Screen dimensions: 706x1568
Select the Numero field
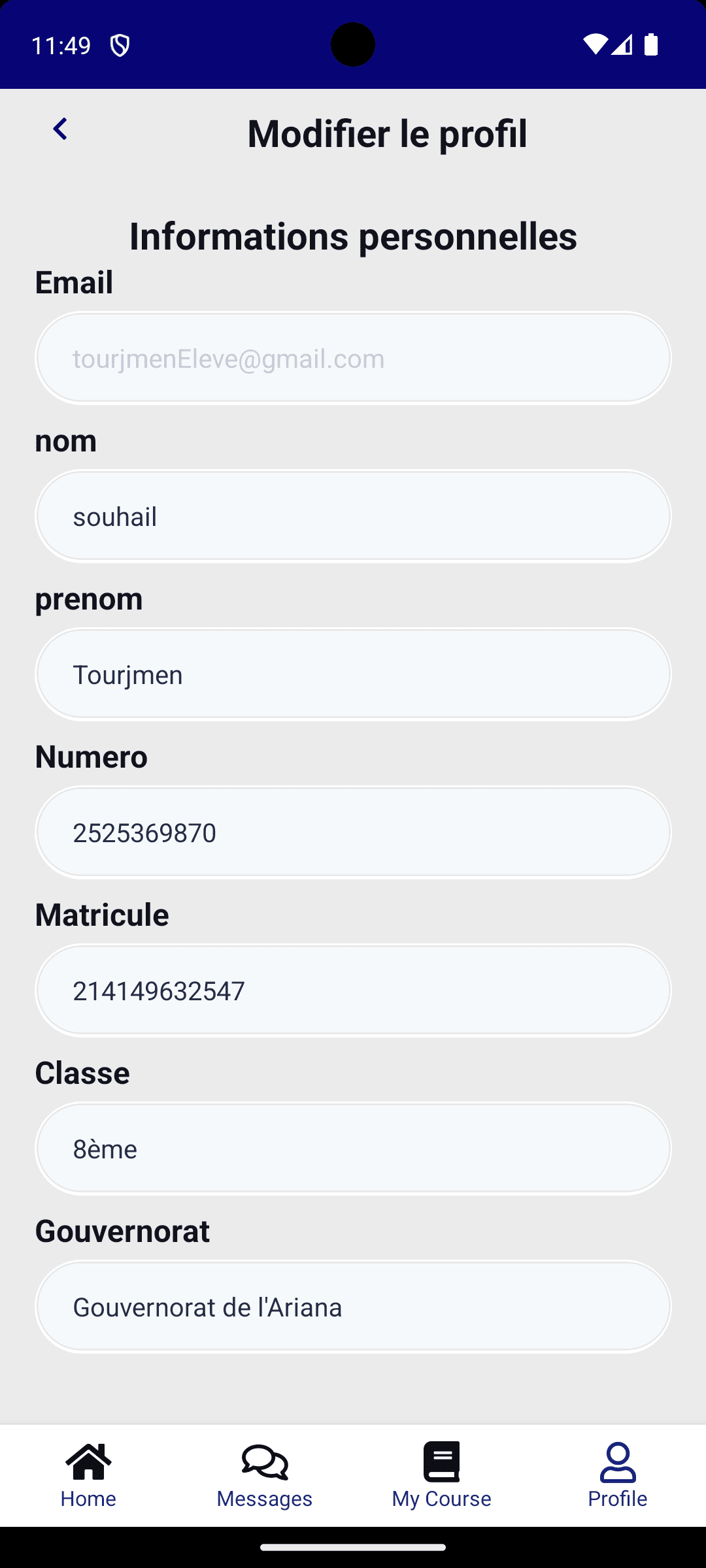(x=353, y=832)
